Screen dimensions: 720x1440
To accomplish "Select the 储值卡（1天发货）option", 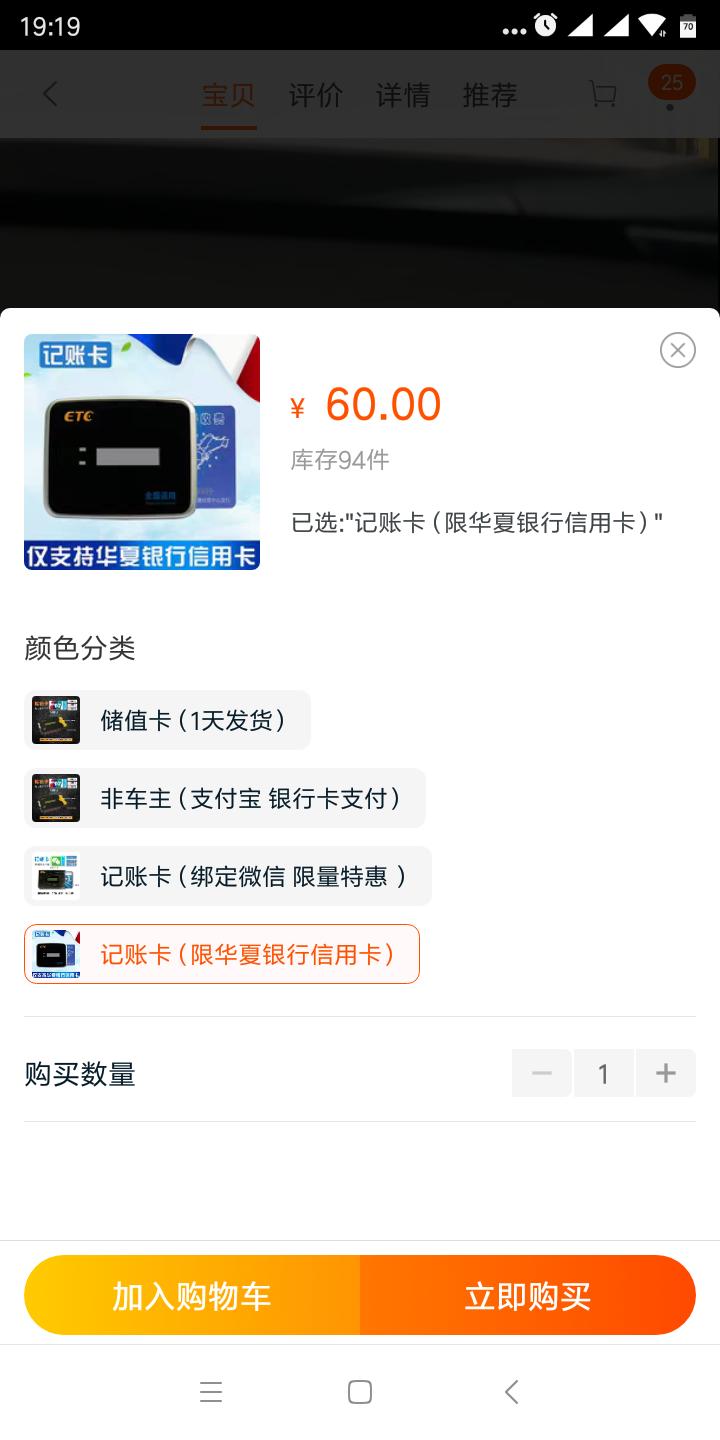I will [167, 719].
